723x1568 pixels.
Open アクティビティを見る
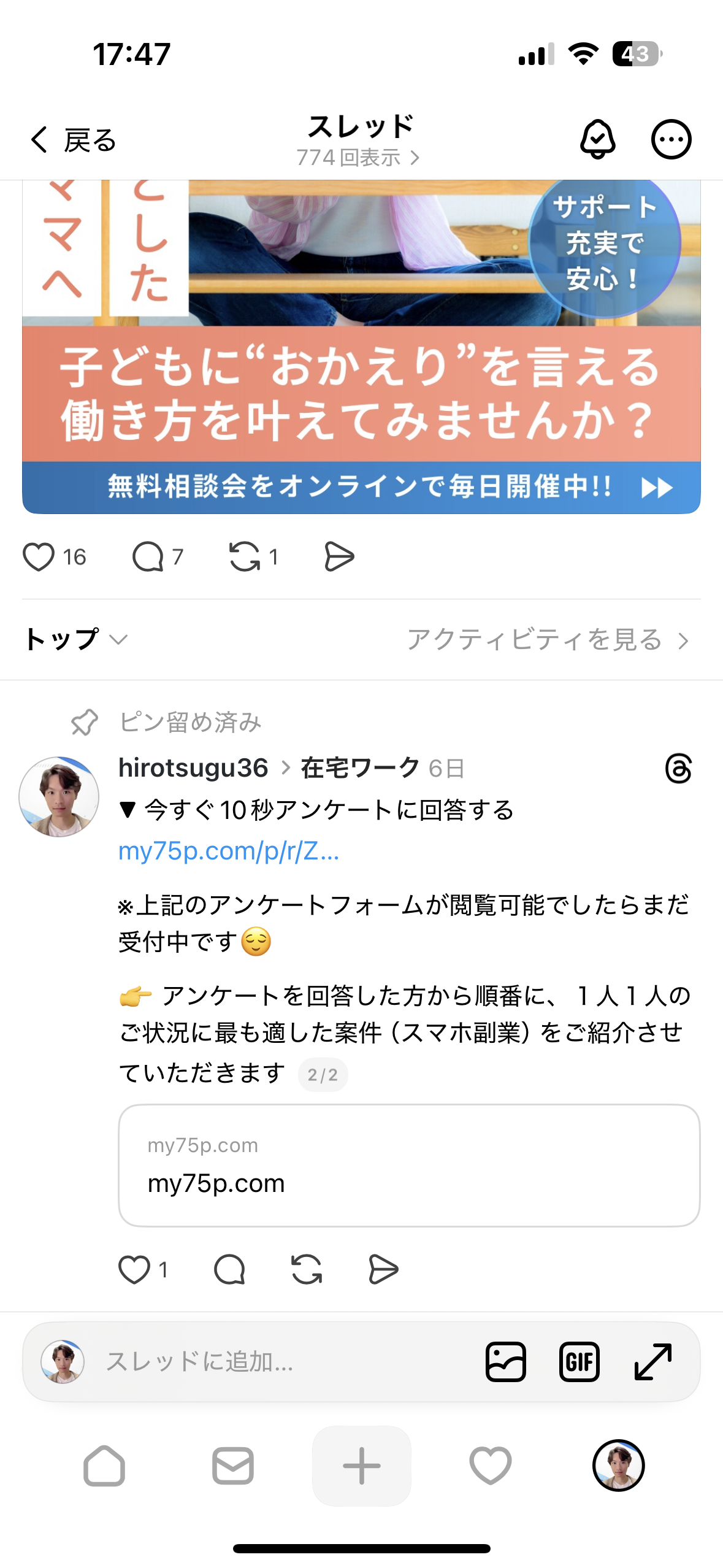548,640
